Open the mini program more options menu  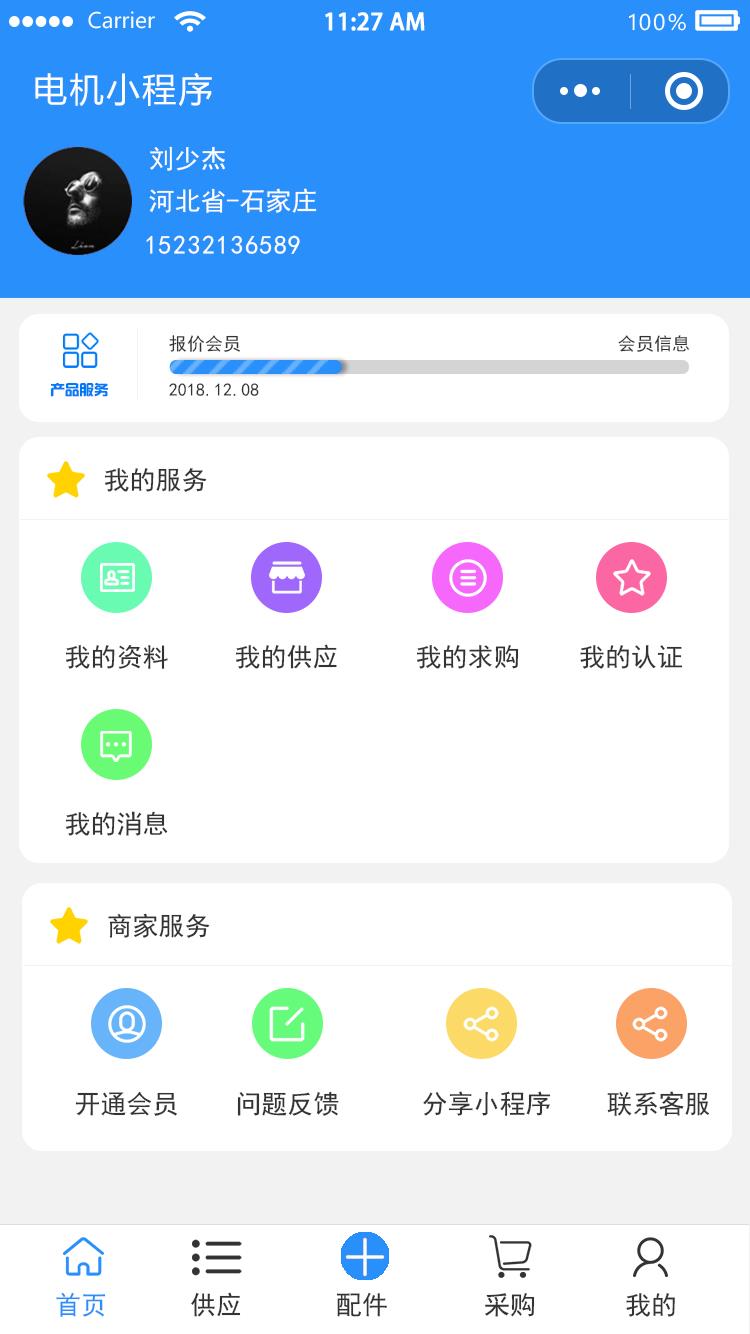coord(580,91)
